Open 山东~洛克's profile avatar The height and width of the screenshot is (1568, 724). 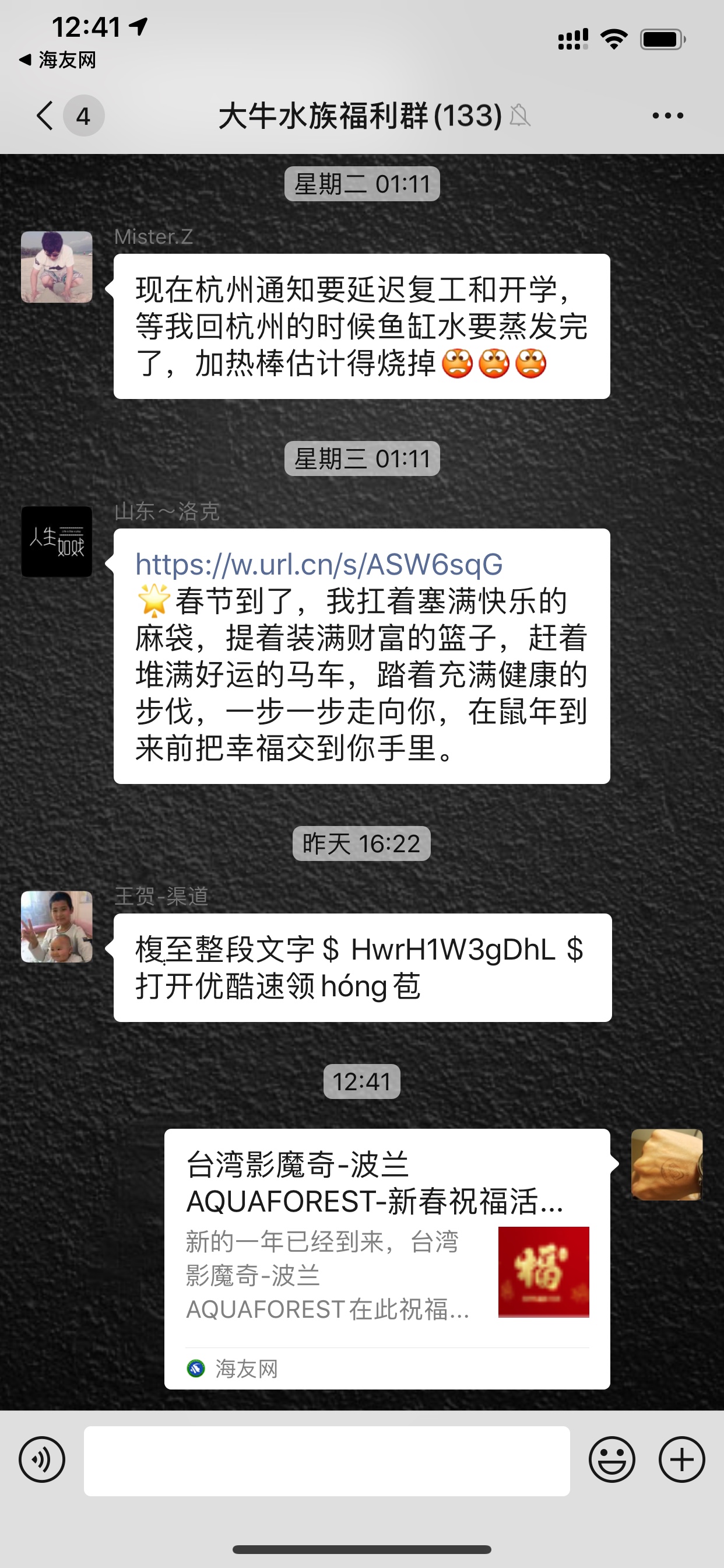pos(57,542)
